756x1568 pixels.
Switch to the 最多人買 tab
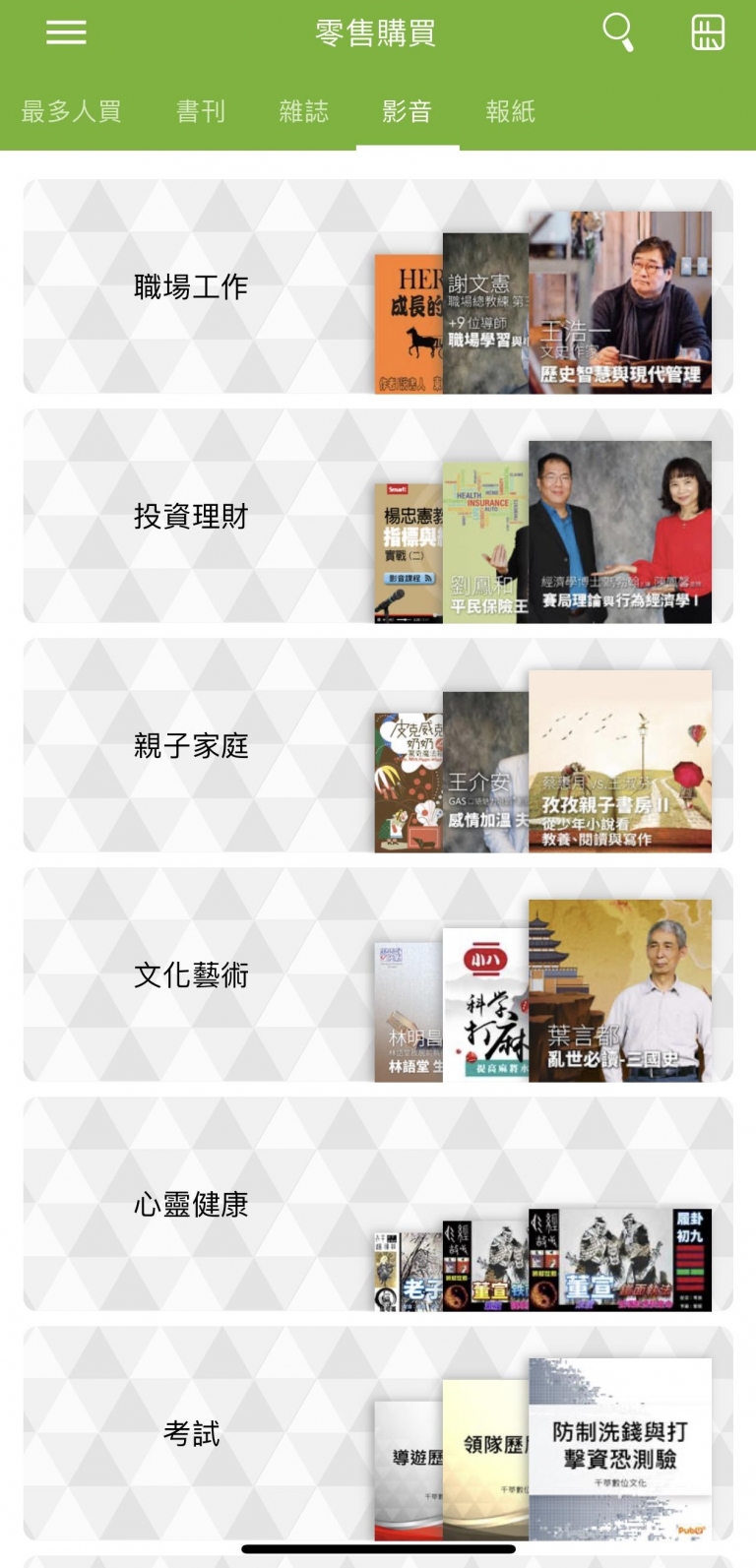(x=71, y=111)
